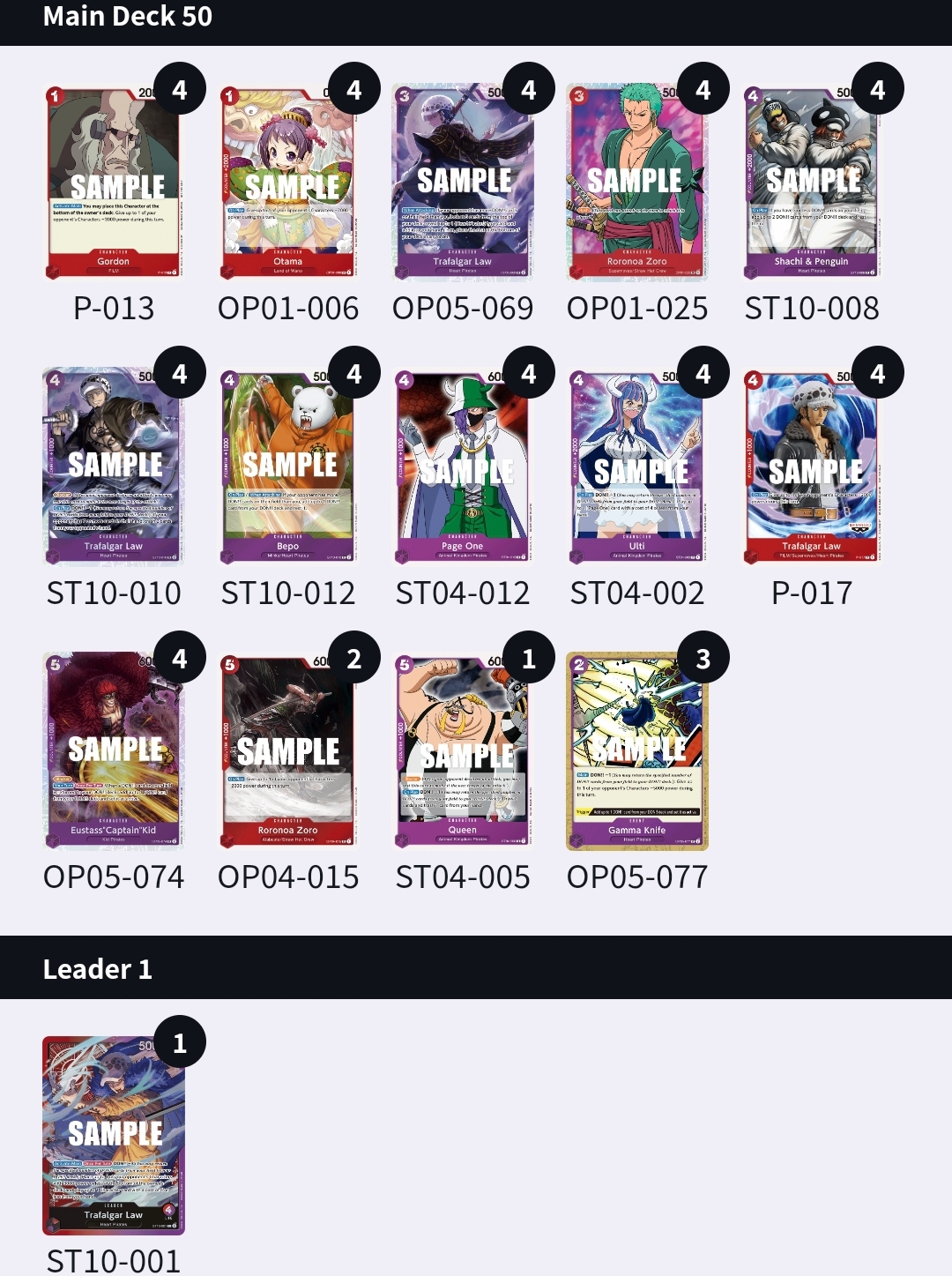The height and width of the screenshot is (1276, 952).
Task: Open the Ulti ST04-002 card
Action: (x=636, y=467)
